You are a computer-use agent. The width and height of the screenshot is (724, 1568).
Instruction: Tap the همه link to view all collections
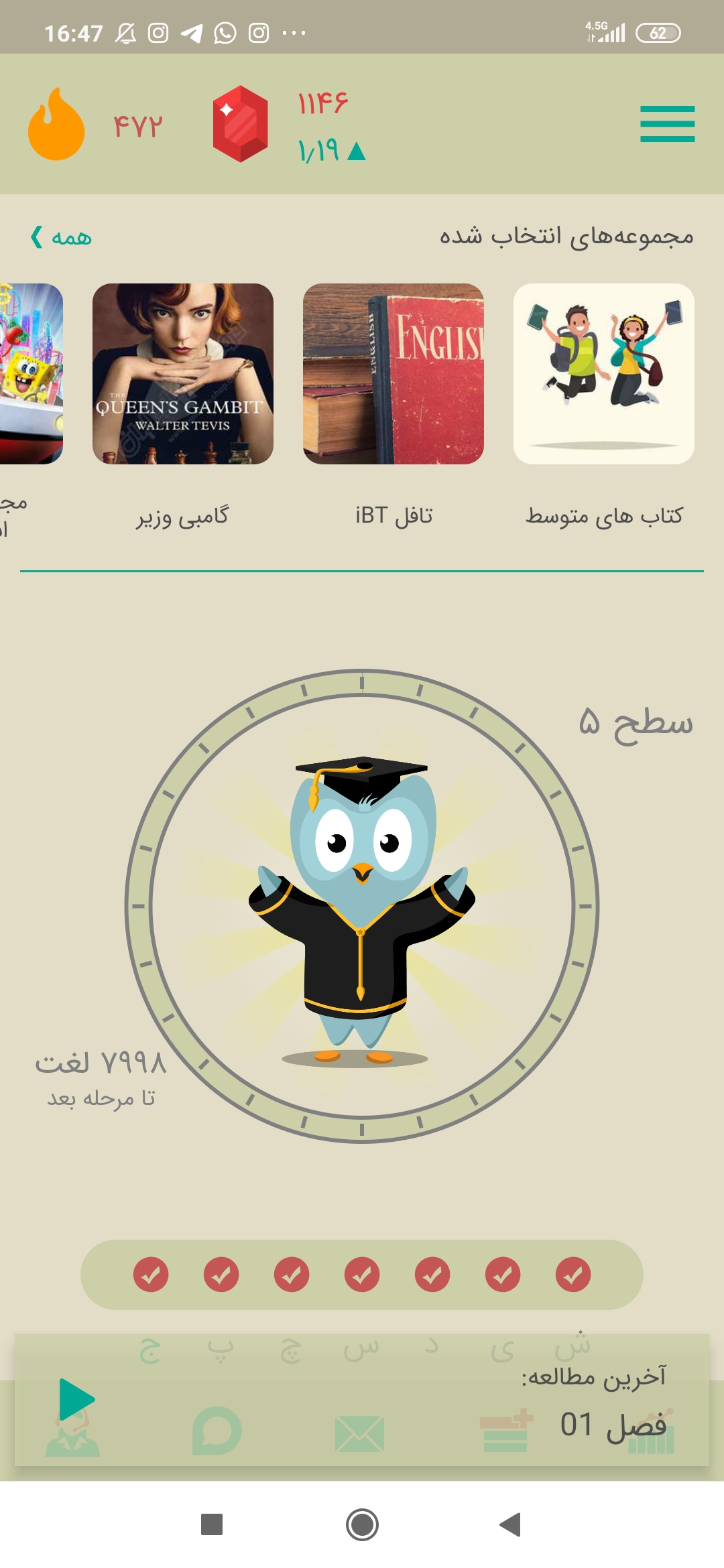point(61,237)
